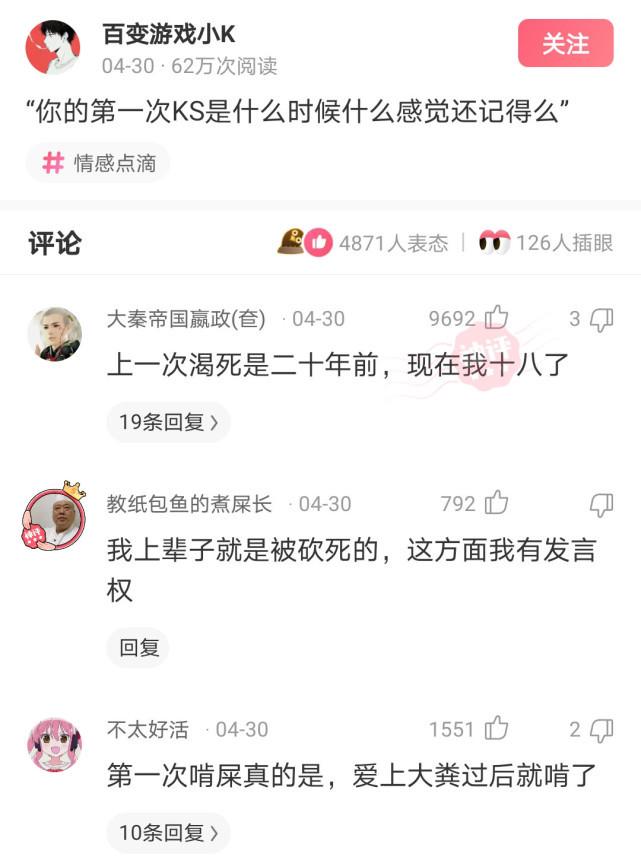
Task: Dislike 大秦帝国嬴政's comment
Action: (601, 319)
